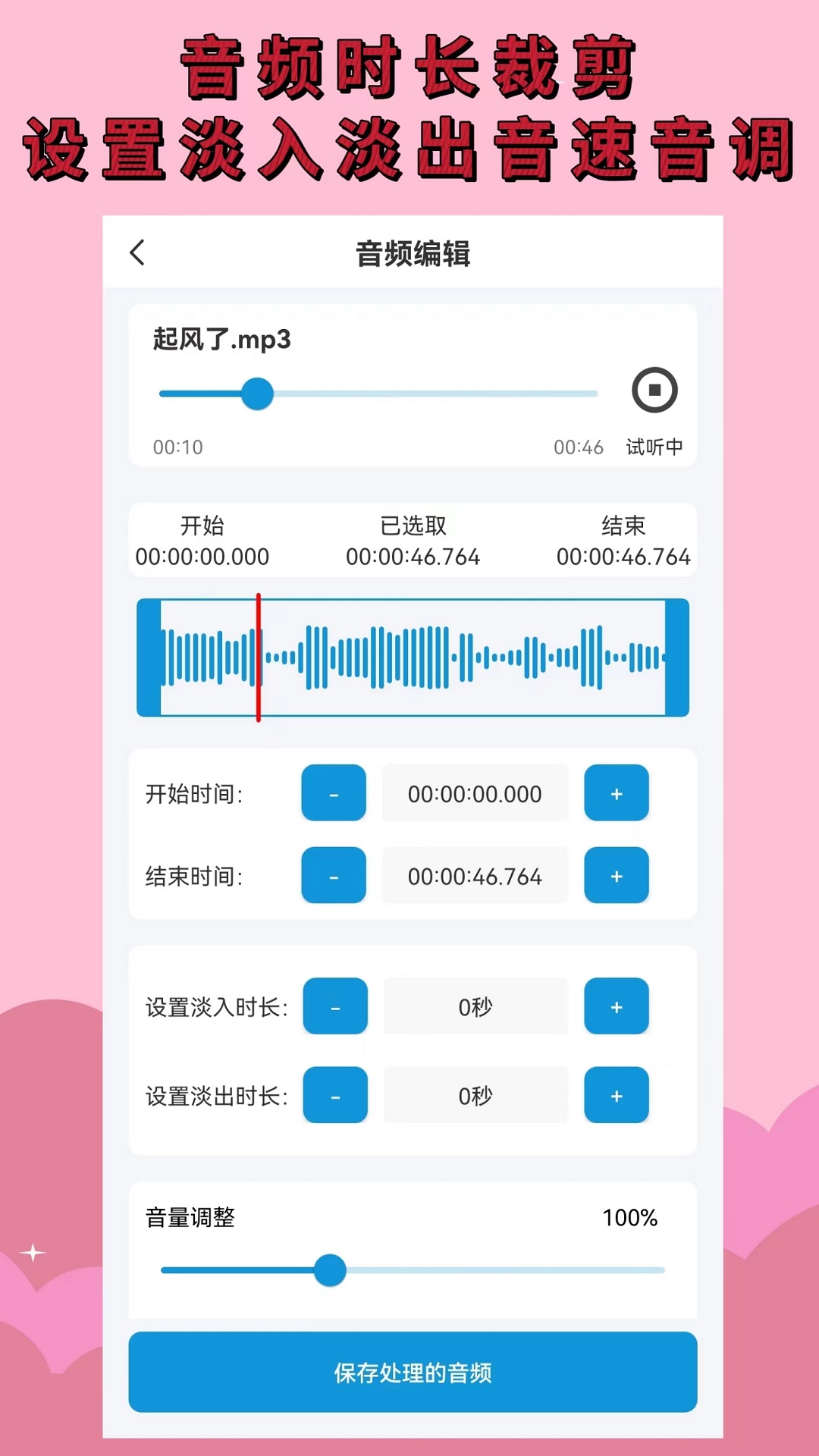Click the minus to decrease end time
This screenshot has width=819, height=1456.
point(334,877)
